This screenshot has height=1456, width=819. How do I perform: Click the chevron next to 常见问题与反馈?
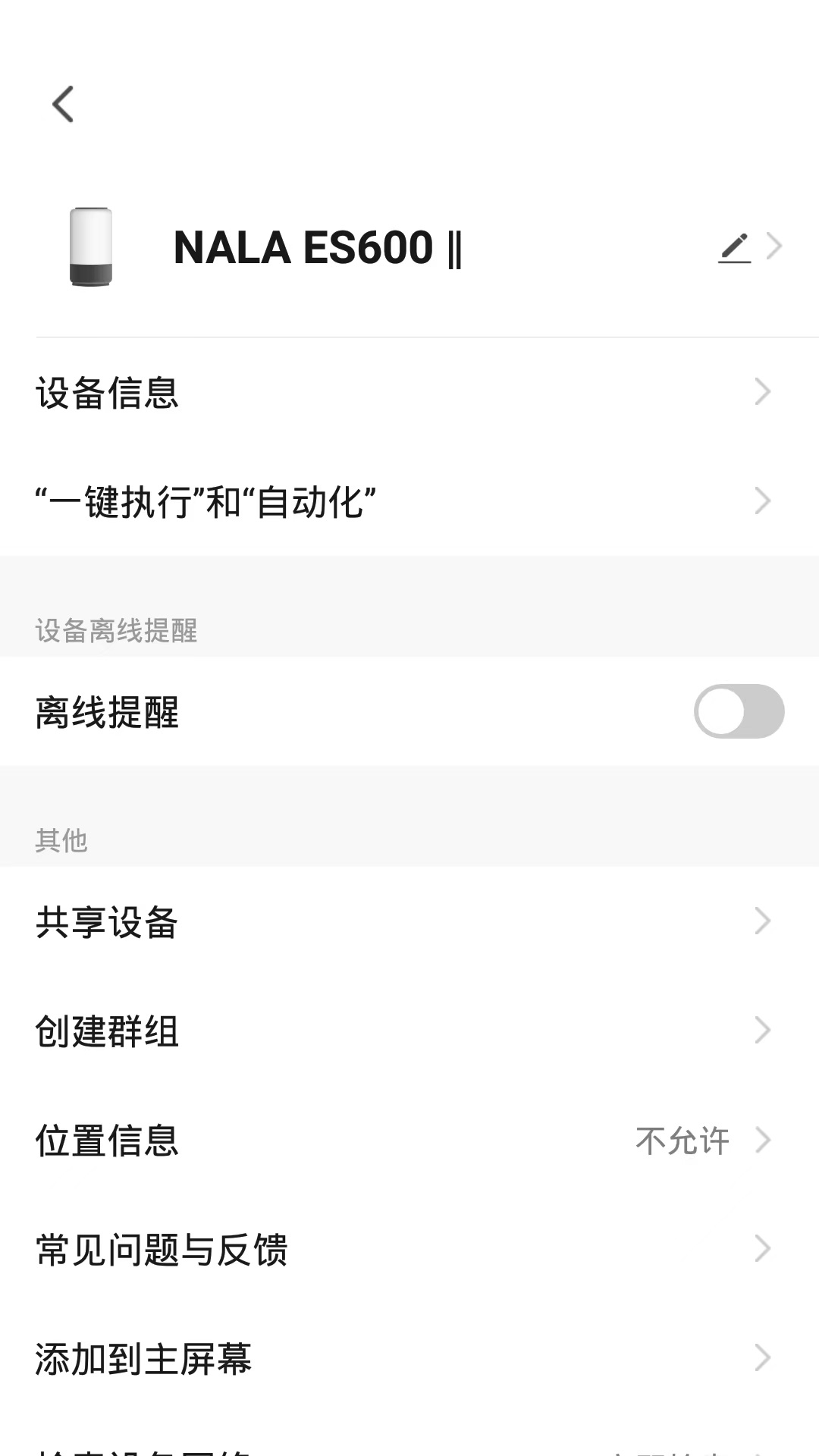click(x=763, y=1250)
